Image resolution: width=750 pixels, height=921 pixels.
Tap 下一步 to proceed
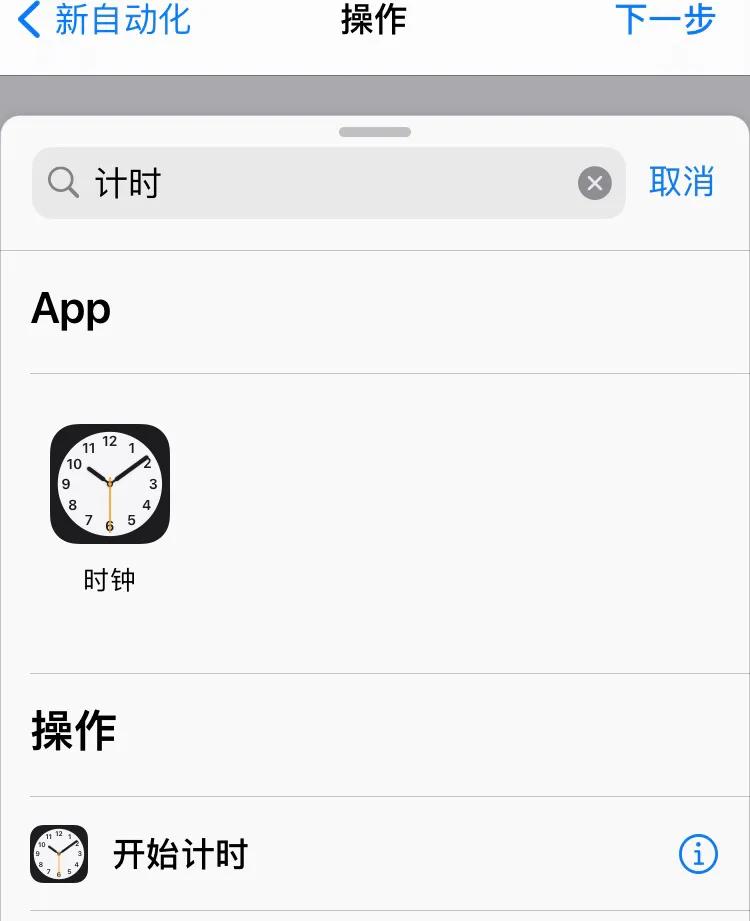pos(665,20)
